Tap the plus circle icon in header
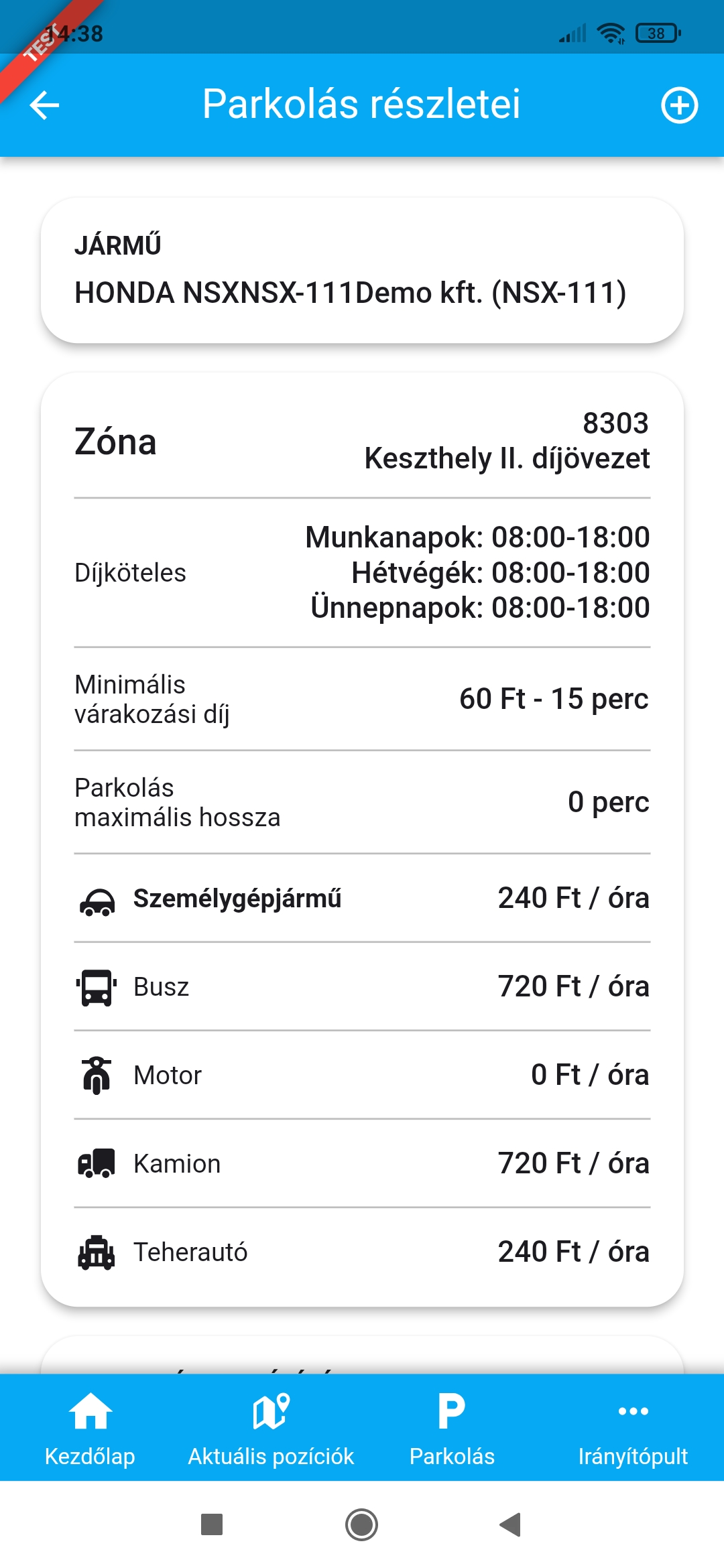This screenshot has height=1568, width=724. tap(679, 105)
